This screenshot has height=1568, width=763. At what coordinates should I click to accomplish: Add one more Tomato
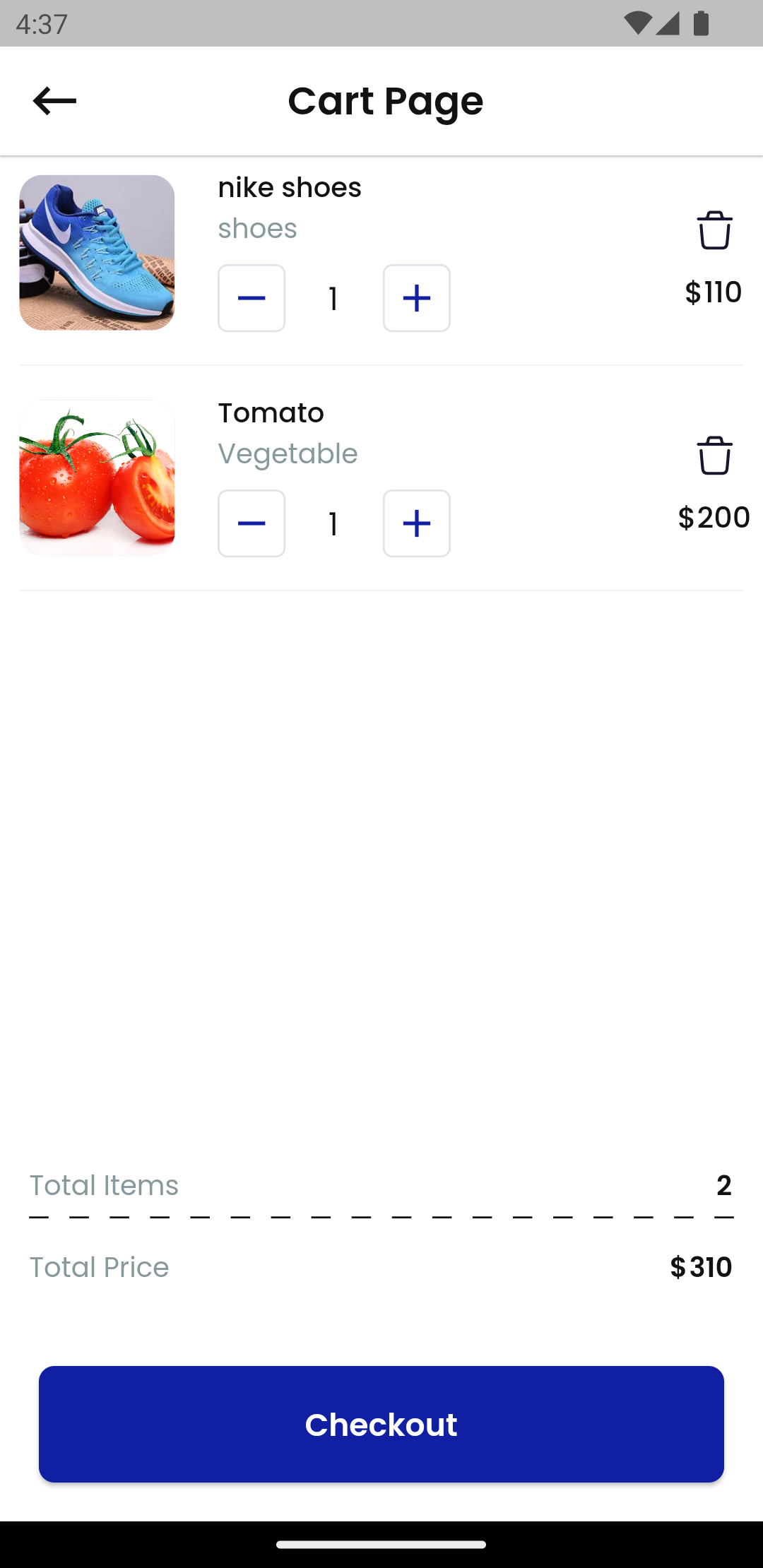point(417,523)
